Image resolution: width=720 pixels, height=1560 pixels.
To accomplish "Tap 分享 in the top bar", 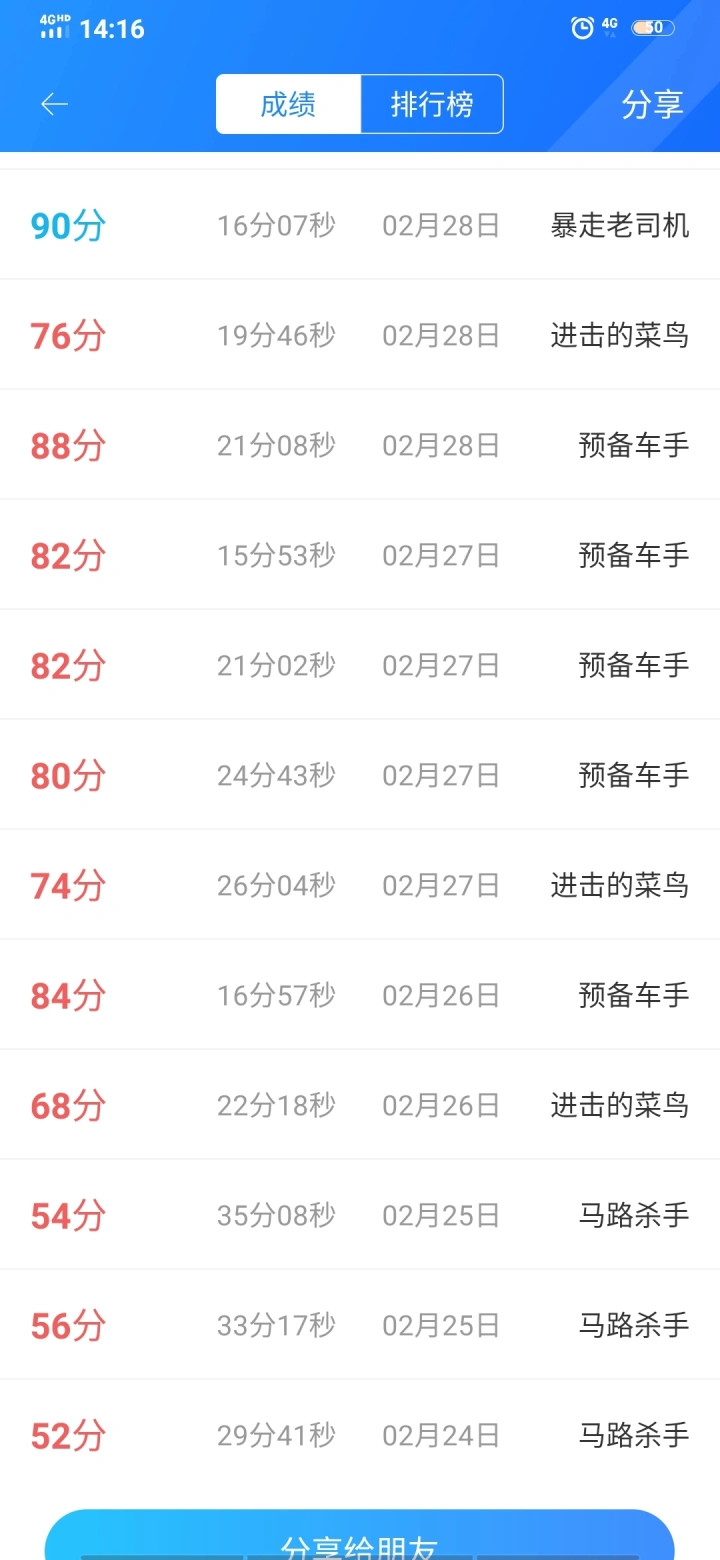I will [x=652, y=104].
